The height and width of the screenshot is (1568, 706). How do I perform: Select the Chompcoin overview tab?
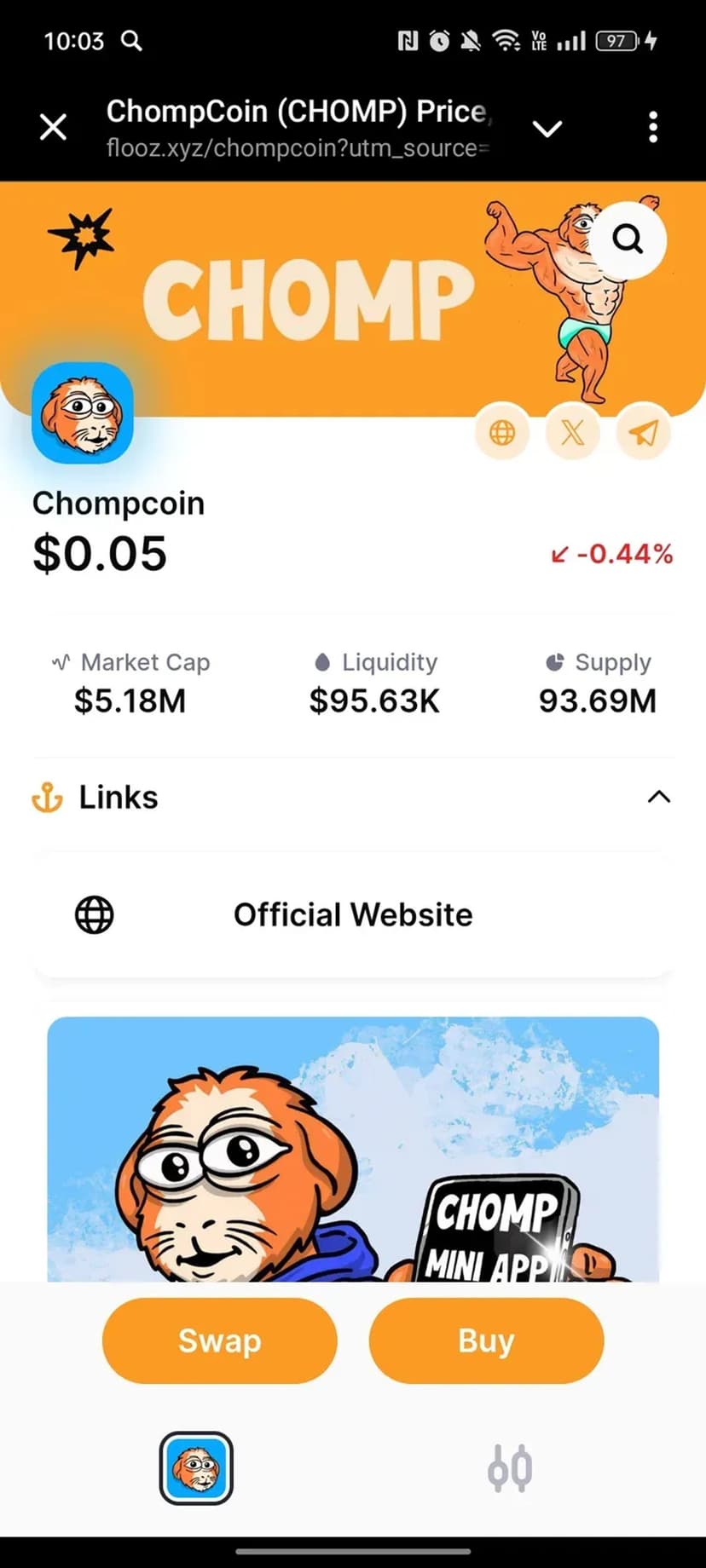pos(196,1468)
